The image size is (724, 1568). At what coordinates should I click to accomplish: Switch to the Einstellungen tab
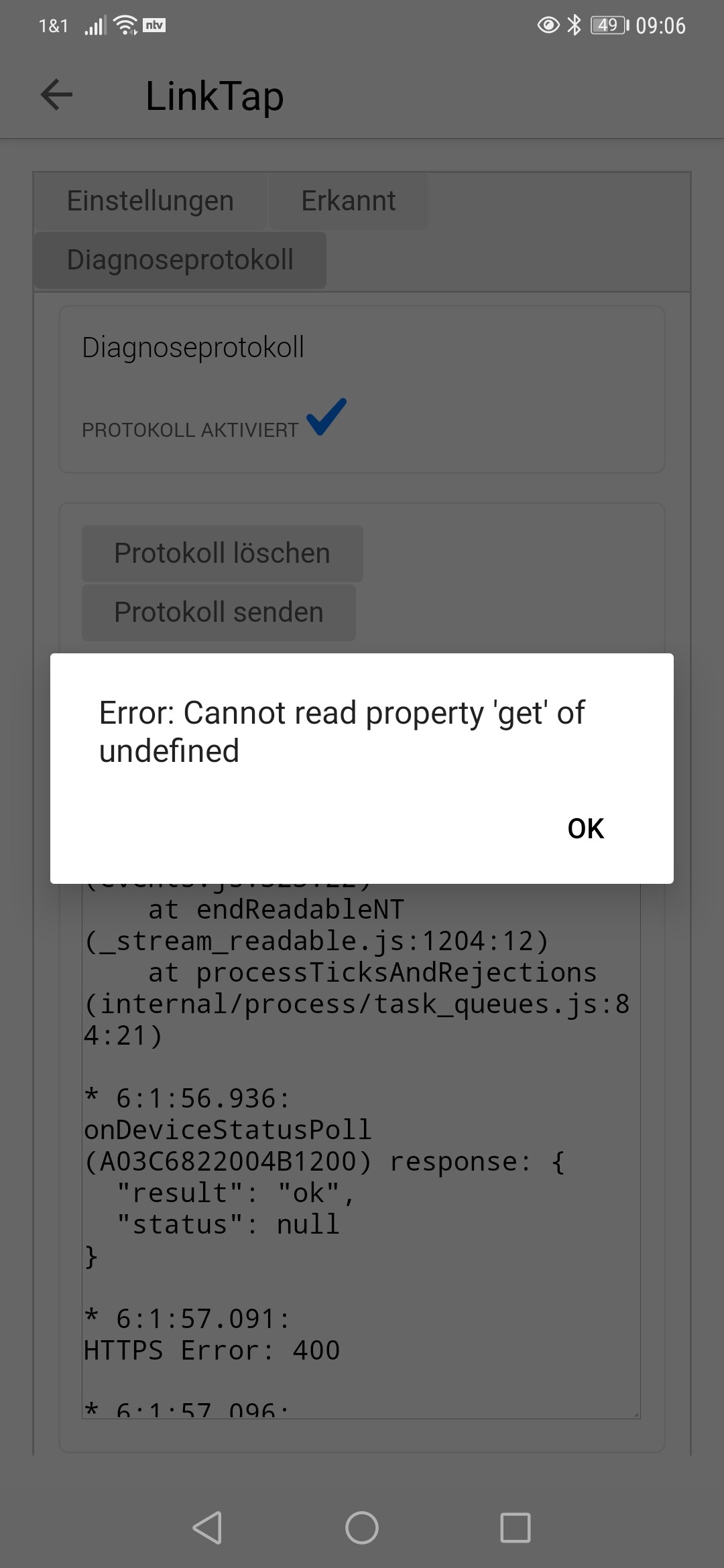150,201
